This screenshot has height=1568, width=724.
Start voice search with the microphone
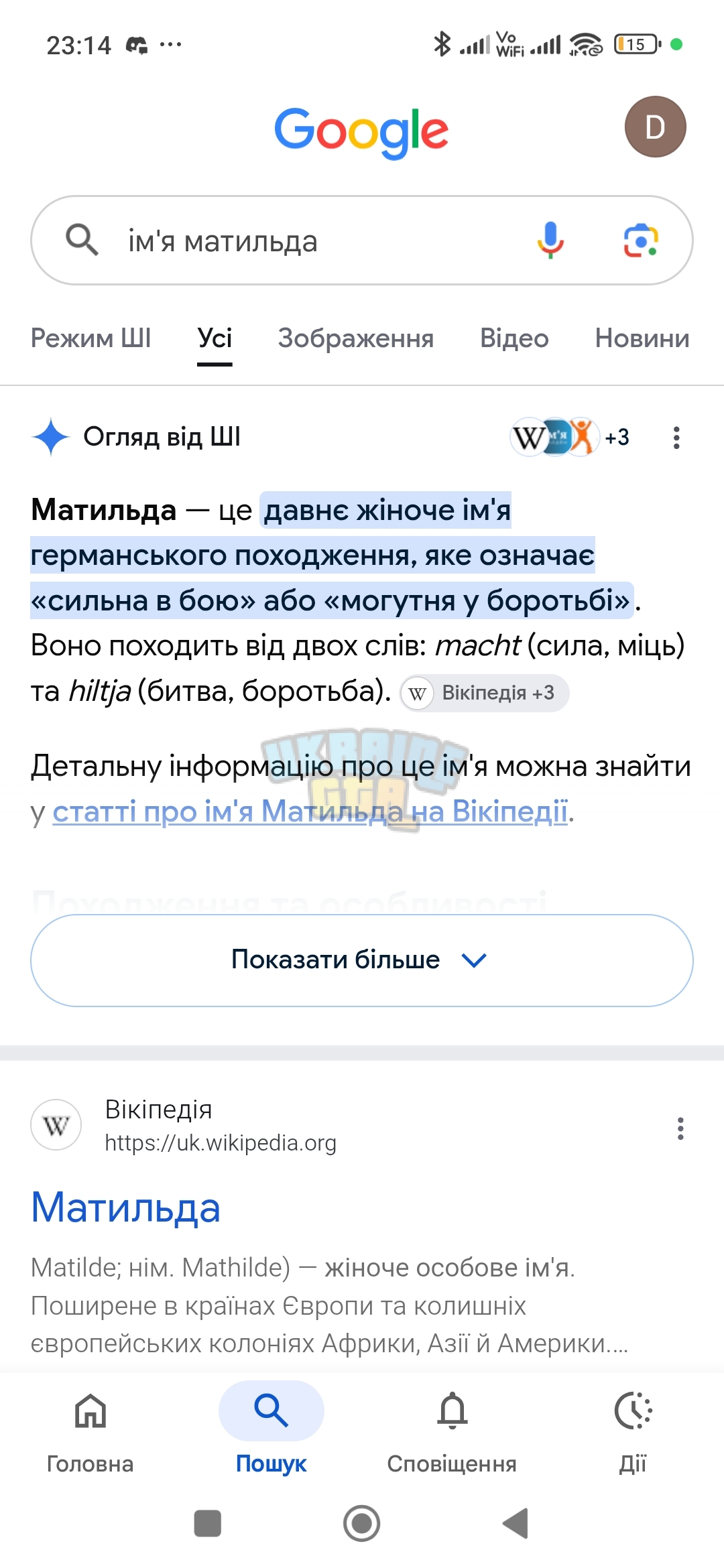pos(550,240)
